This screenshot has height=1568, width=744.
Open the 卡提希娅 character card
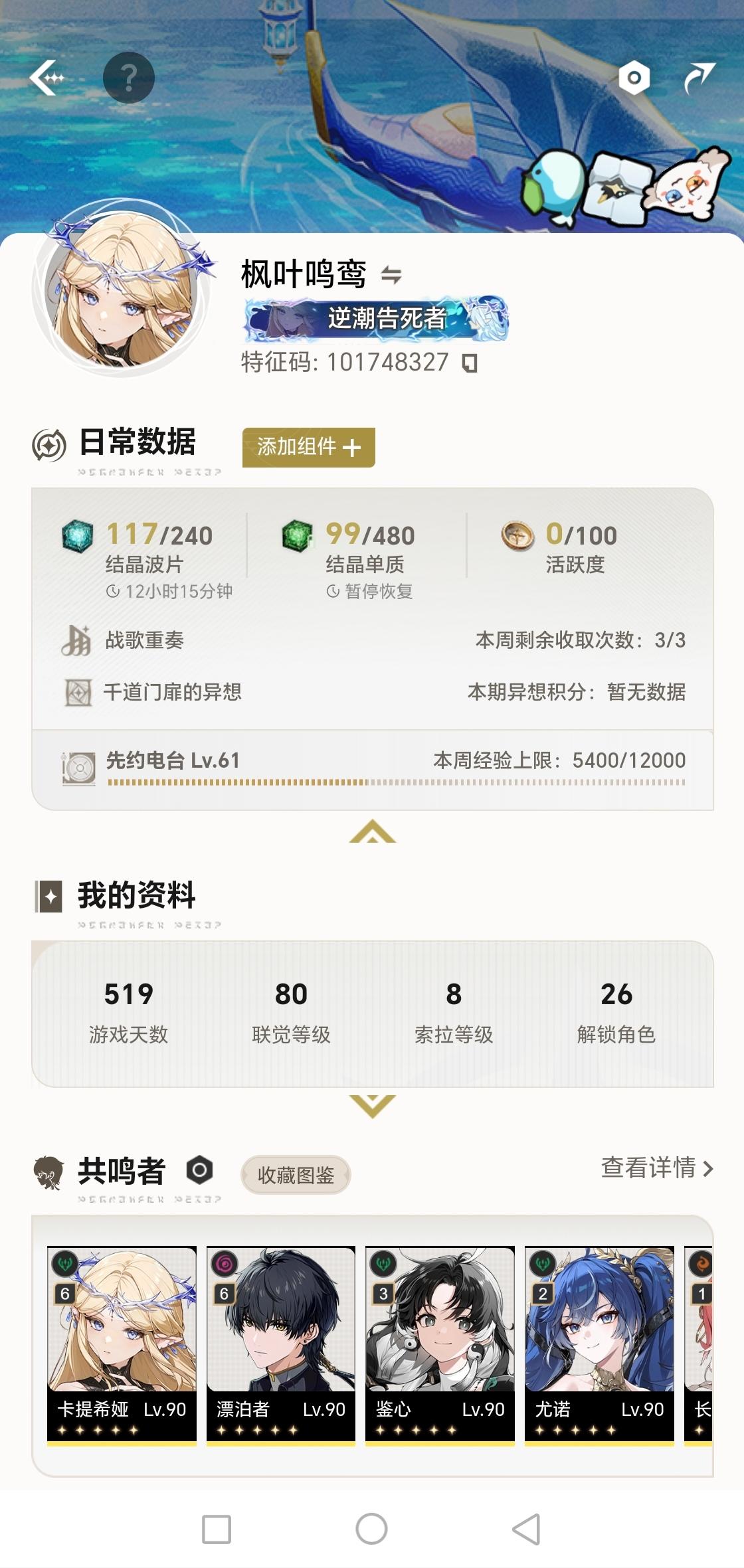tap(120, 1342)
